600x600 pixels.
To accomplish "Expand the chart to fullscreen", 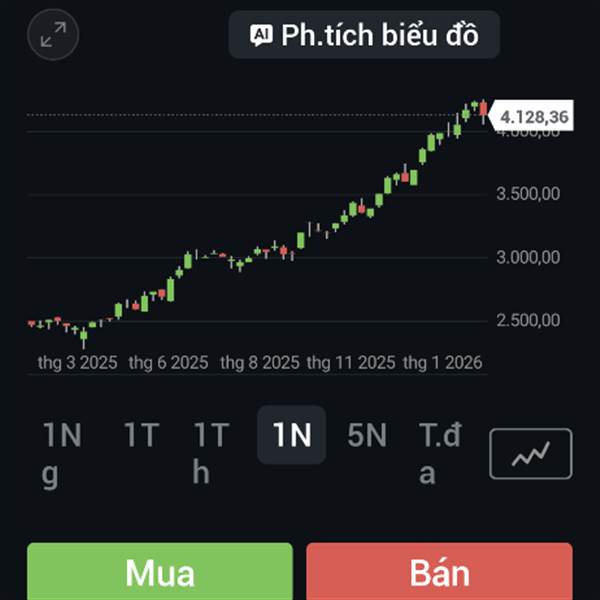I will (53, 34).
